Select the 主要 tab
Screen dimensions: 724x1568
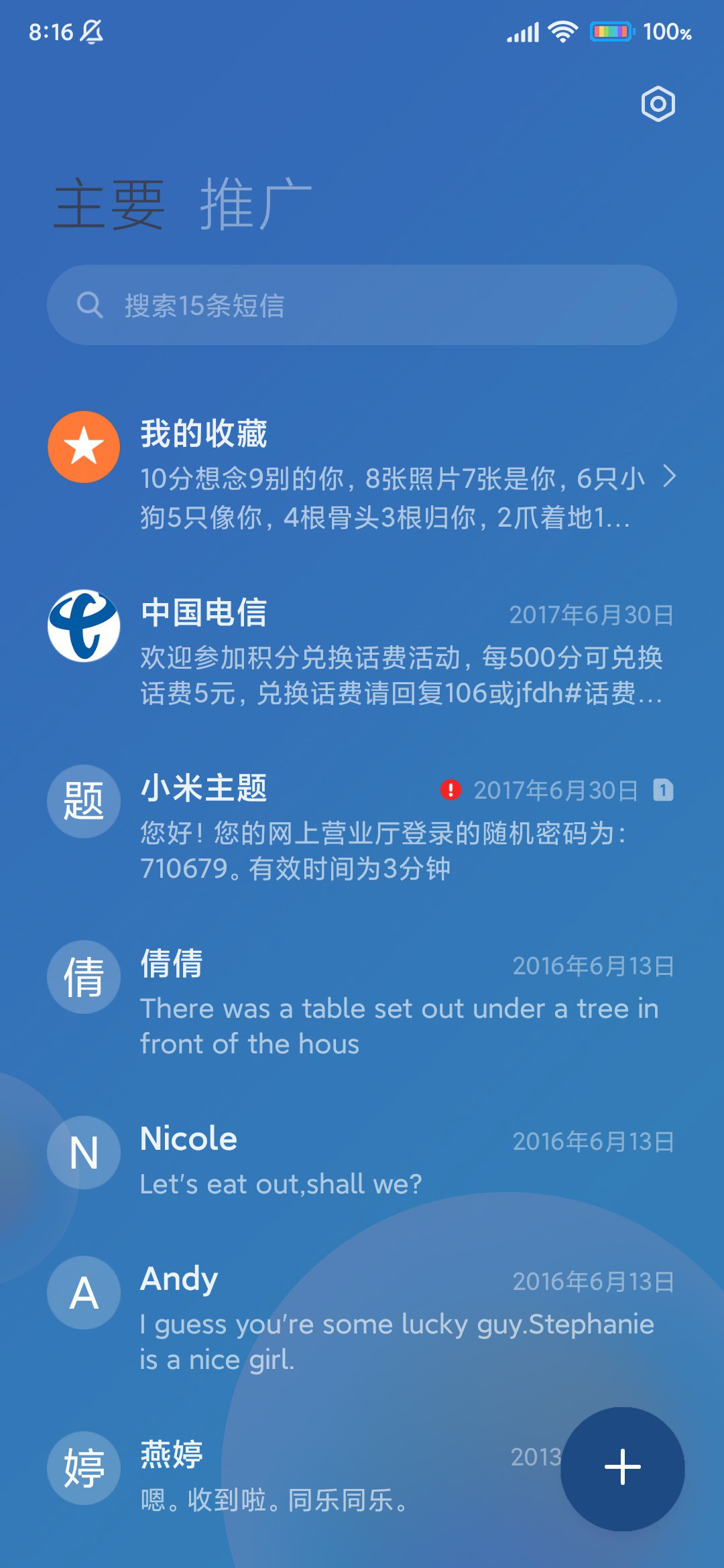click(109, 204)
